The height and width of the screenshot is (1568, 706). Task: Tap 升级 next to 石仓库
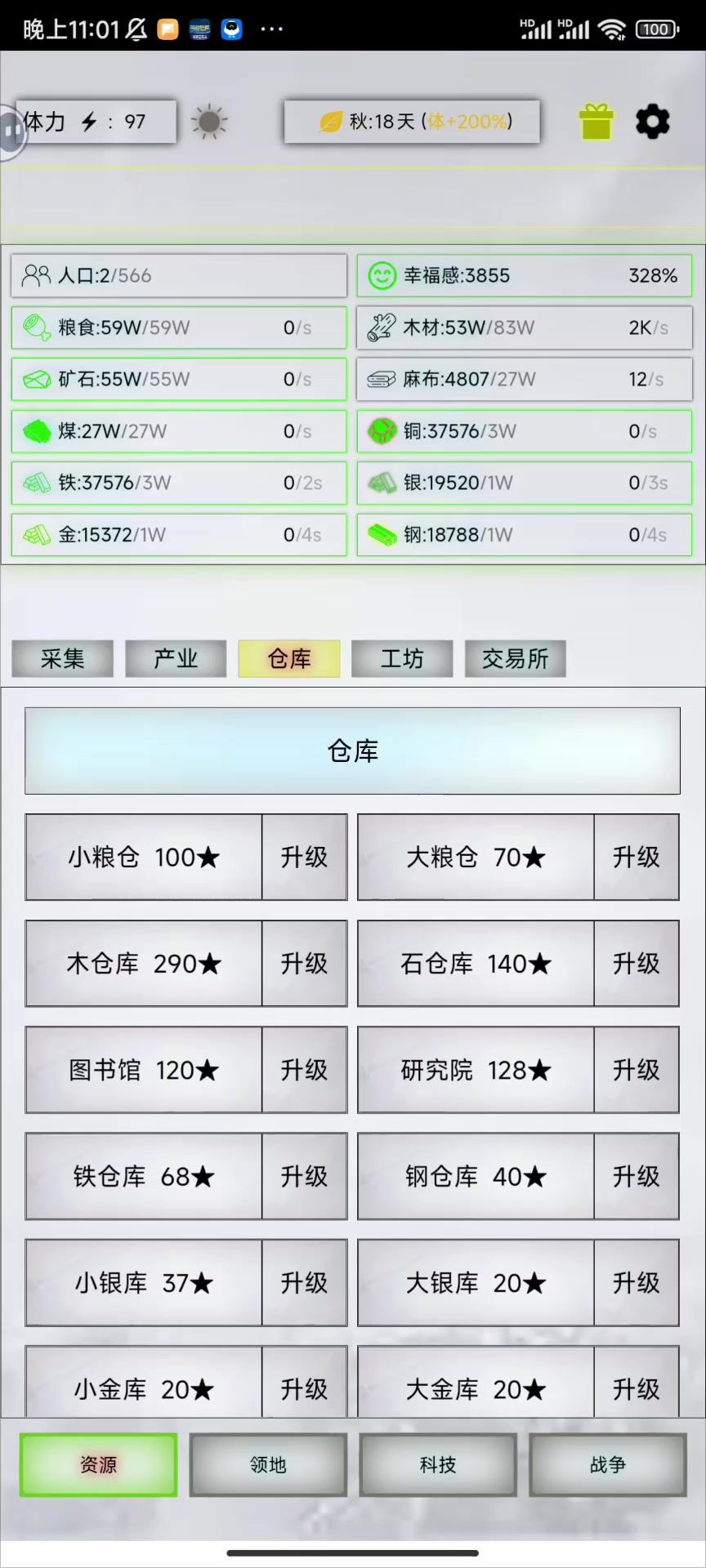(x=636, y=964)
